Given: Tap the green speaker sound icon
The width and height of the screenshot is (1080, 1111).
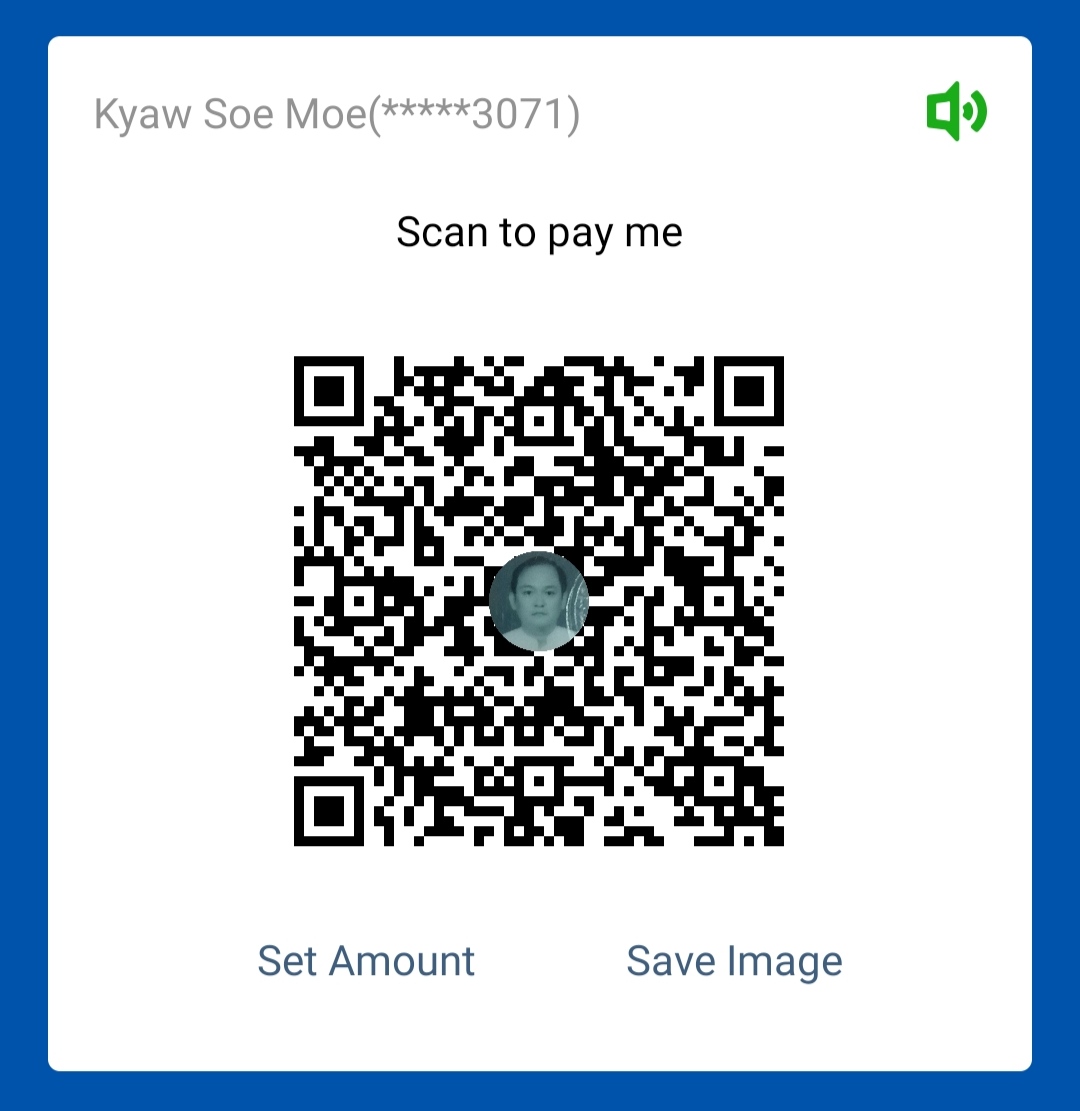Looking at the screenshot, I should (x=955, y=111).
